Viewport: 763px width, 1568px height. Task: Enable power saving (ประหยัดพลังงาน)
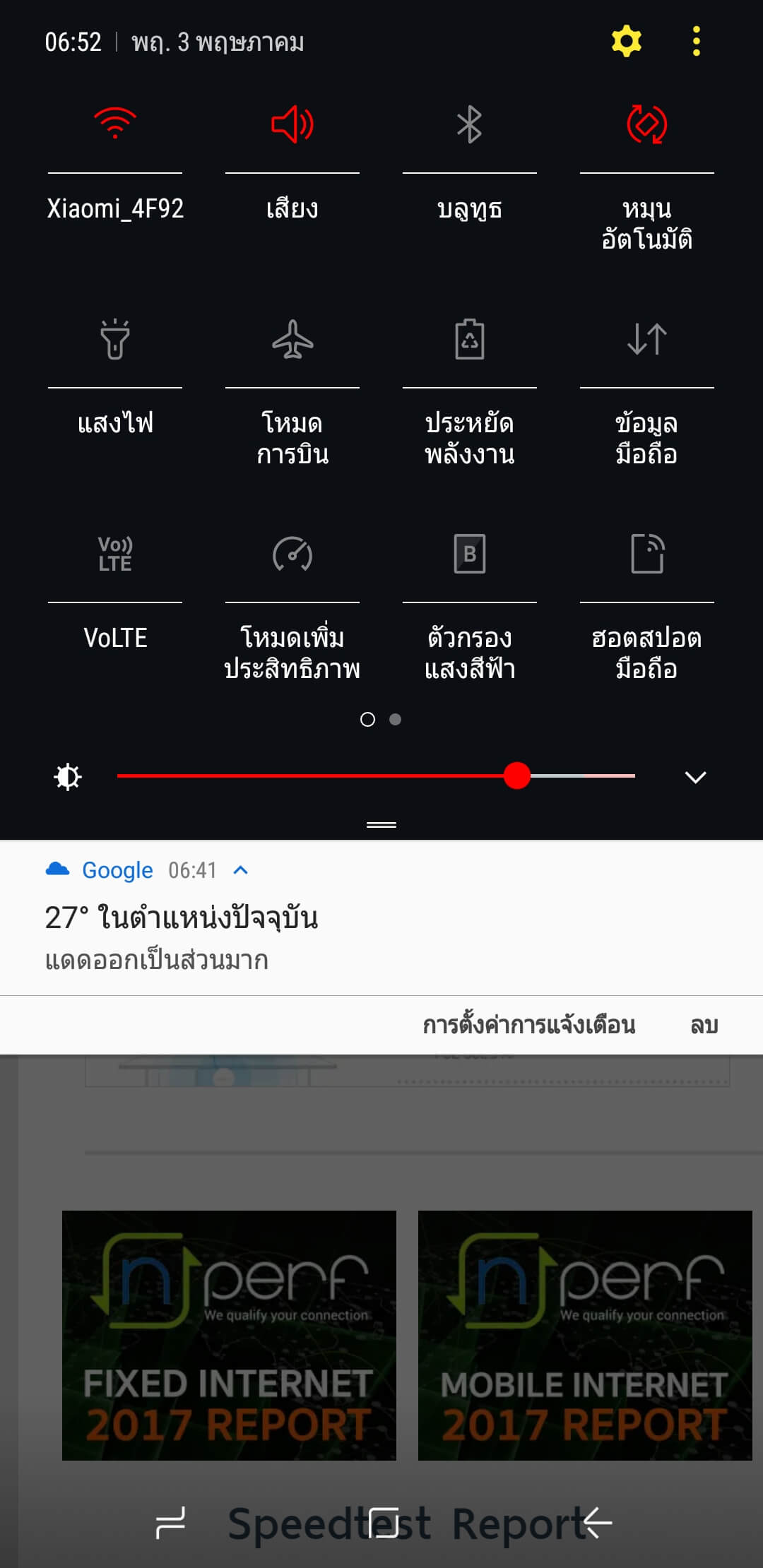coord(470,339)
